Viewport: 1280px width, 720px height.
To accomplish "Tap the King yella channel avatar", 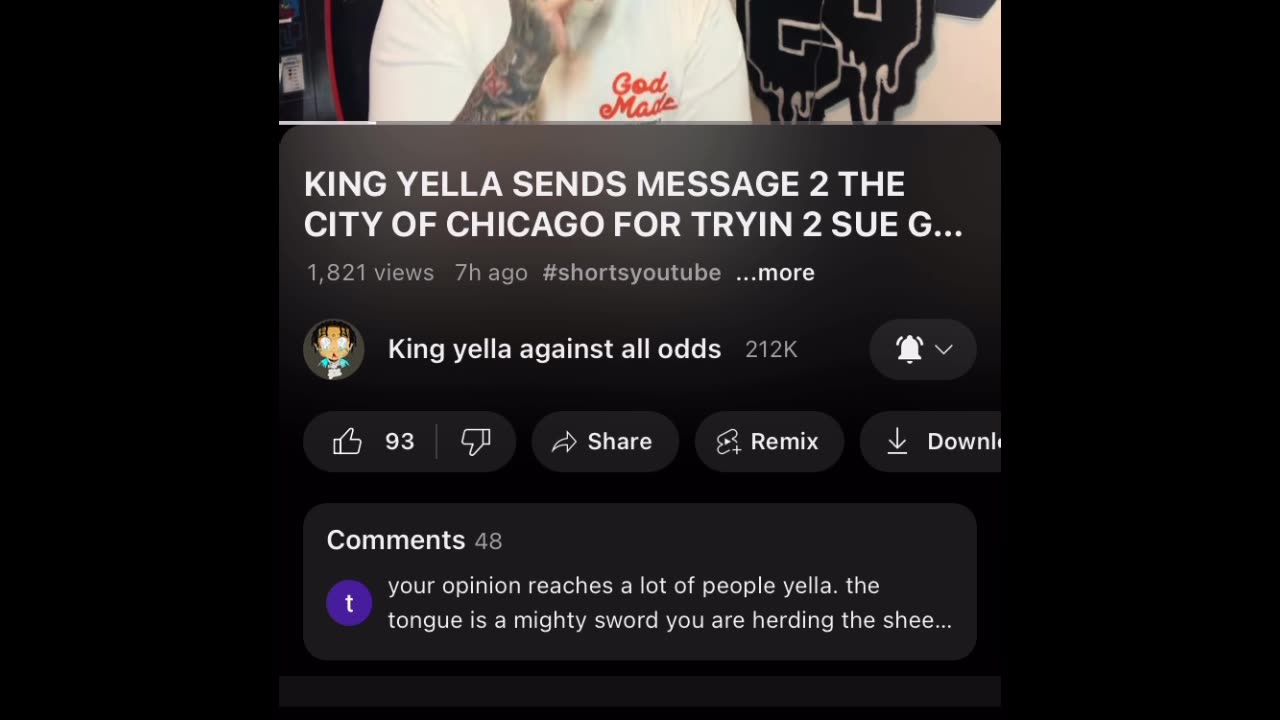I will (333, 349).
